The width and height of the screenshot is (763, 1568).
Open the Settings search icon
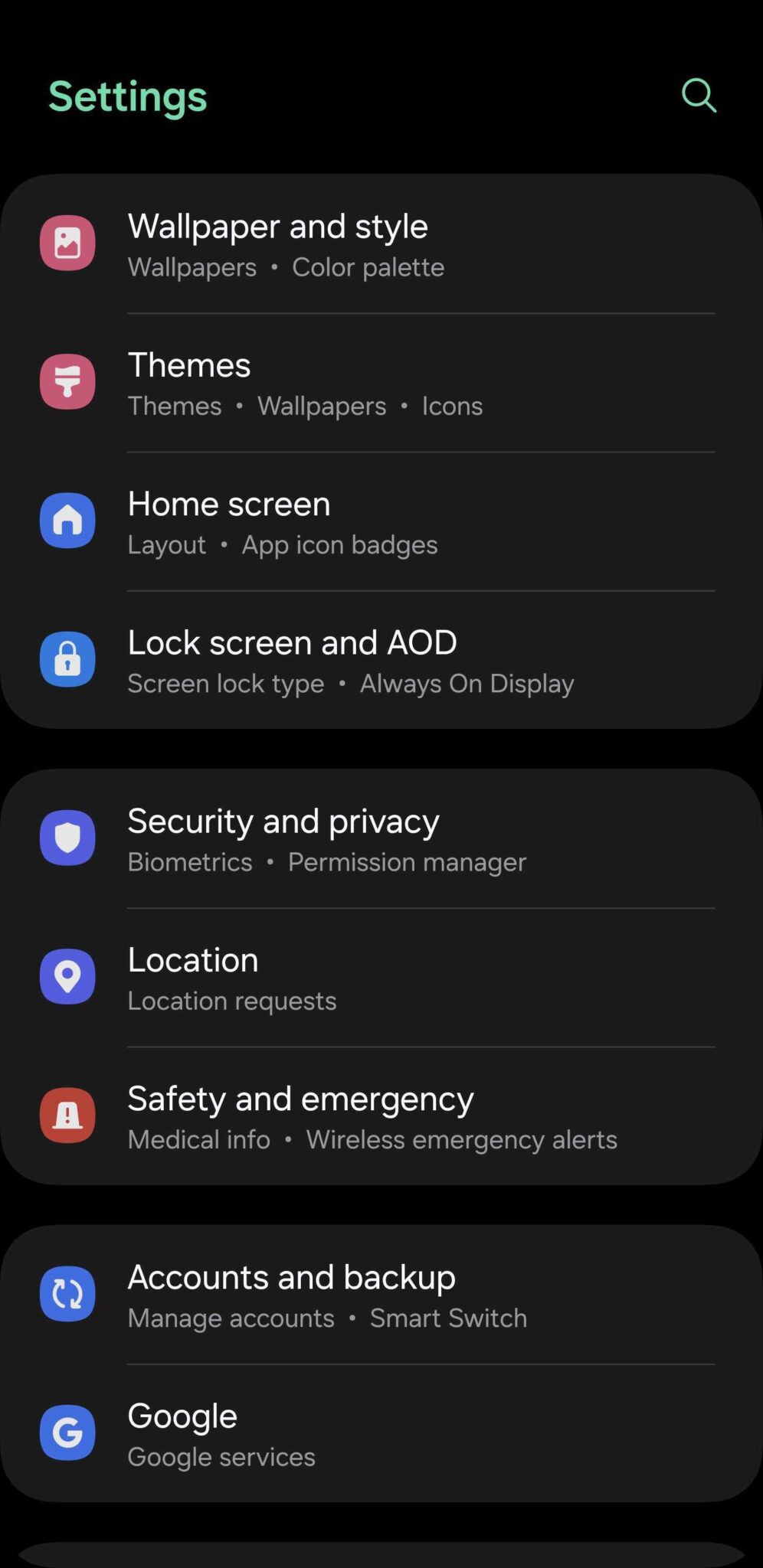click(x=698, y=95)
